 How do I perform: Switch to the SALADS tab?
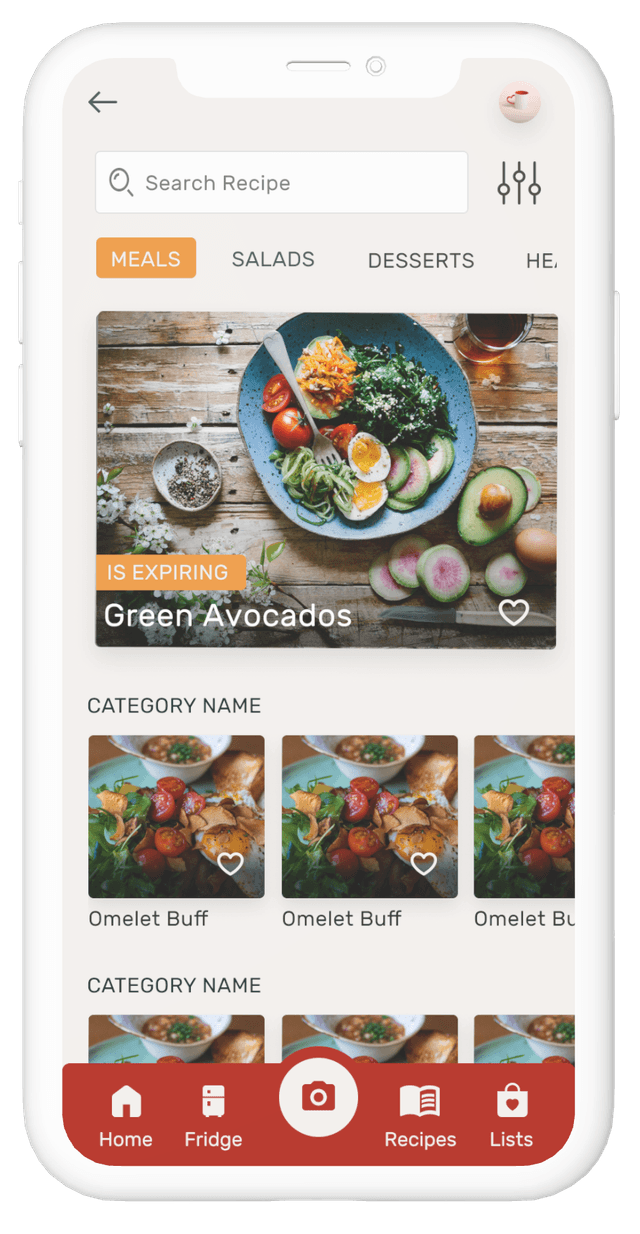[273, 259]
